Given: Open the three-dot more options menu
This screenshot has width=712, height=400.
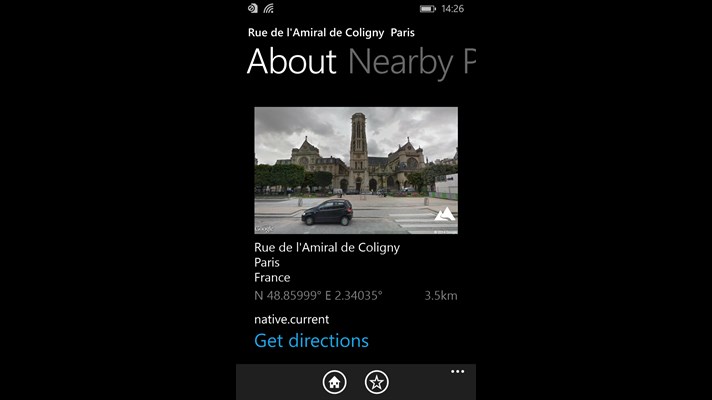Looking at the screenshot, I should click(x=457, y=372).
